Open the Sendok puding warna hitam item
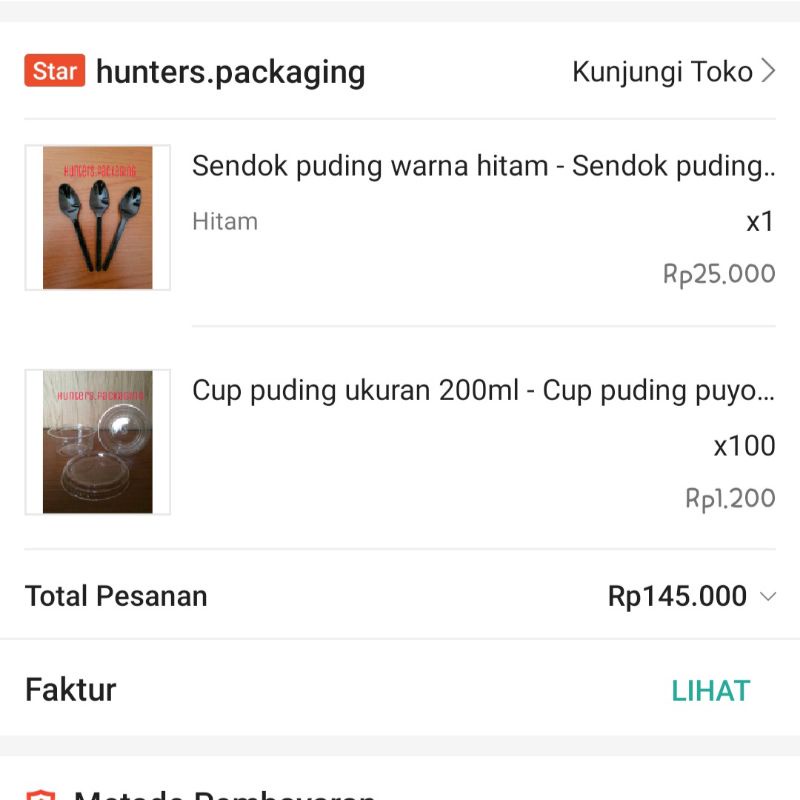The height and width of the screenshot is (800, 800). pyautogui.click(x=482, y=166)
